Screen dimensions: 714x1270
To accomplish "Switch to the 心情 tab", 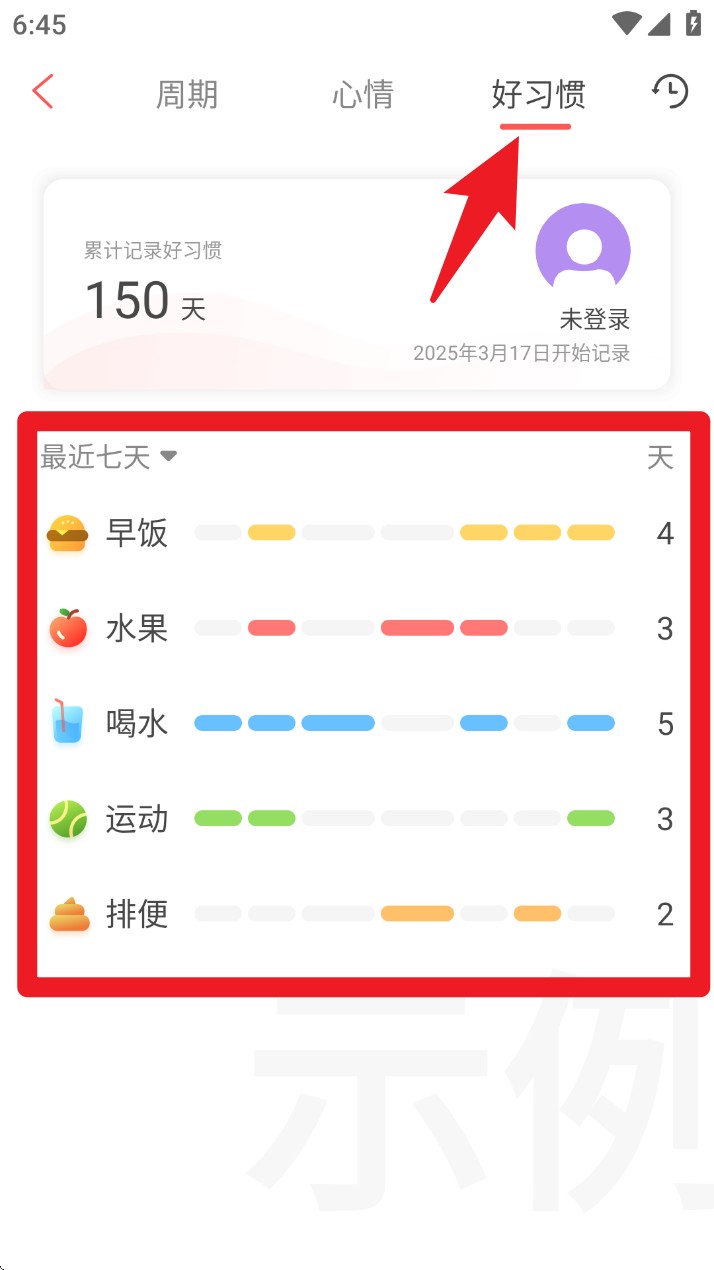I will [x=362, y=94].
